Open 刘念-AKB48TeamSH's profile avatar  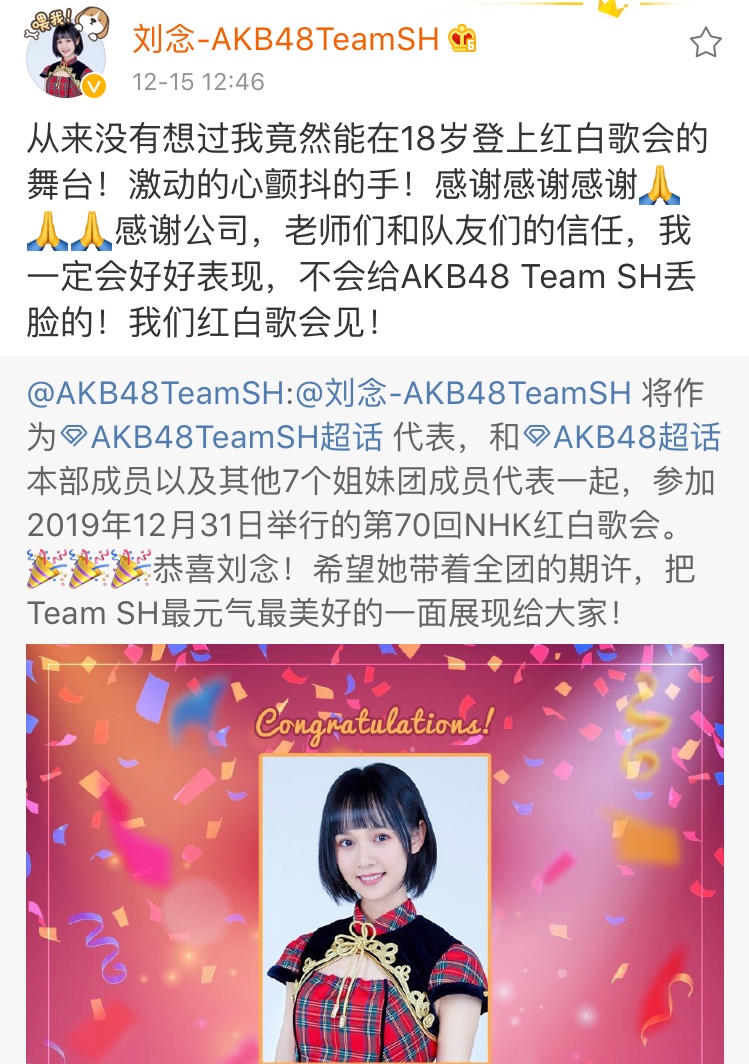[x=66, y=59]
